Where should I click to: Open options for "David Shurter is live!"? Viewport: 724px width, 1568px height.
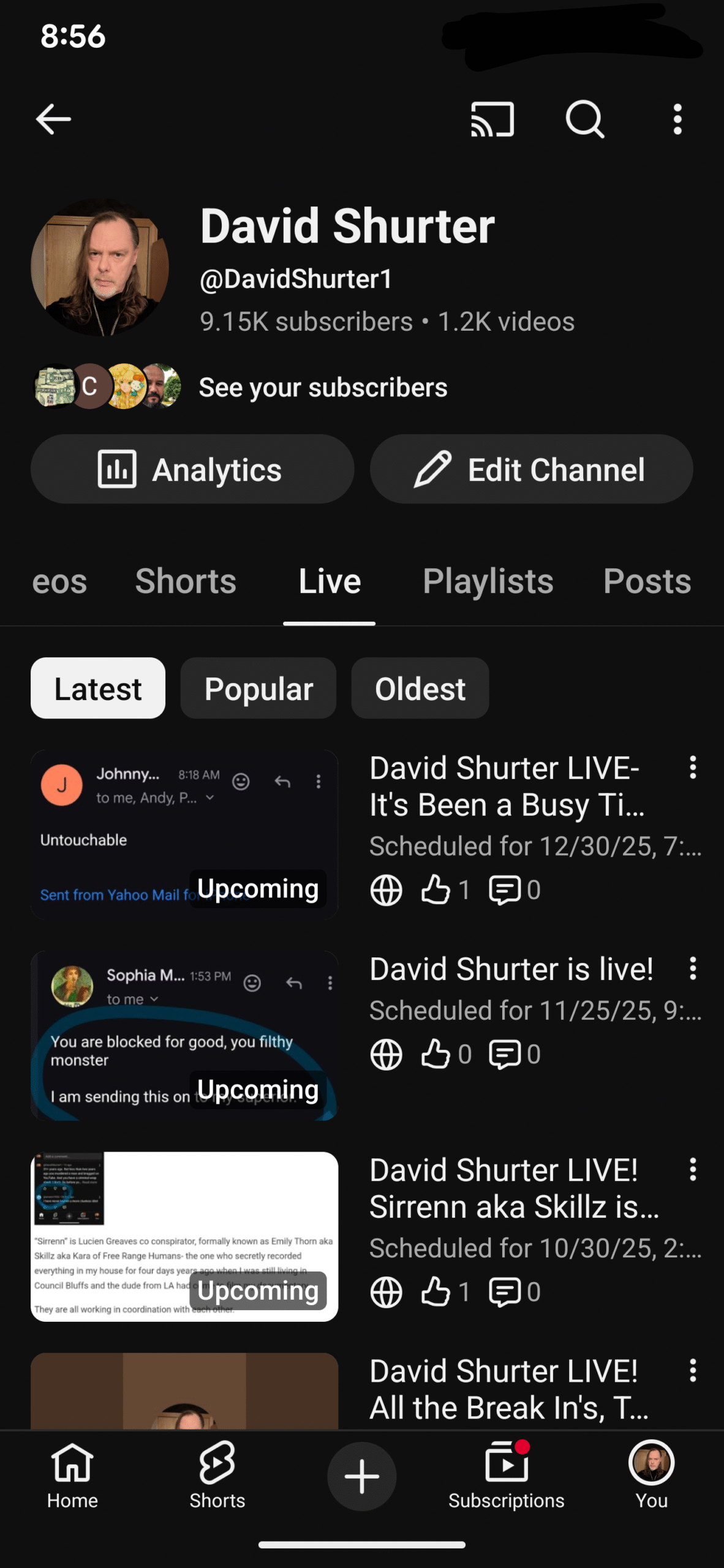click(x=693, y=969)
